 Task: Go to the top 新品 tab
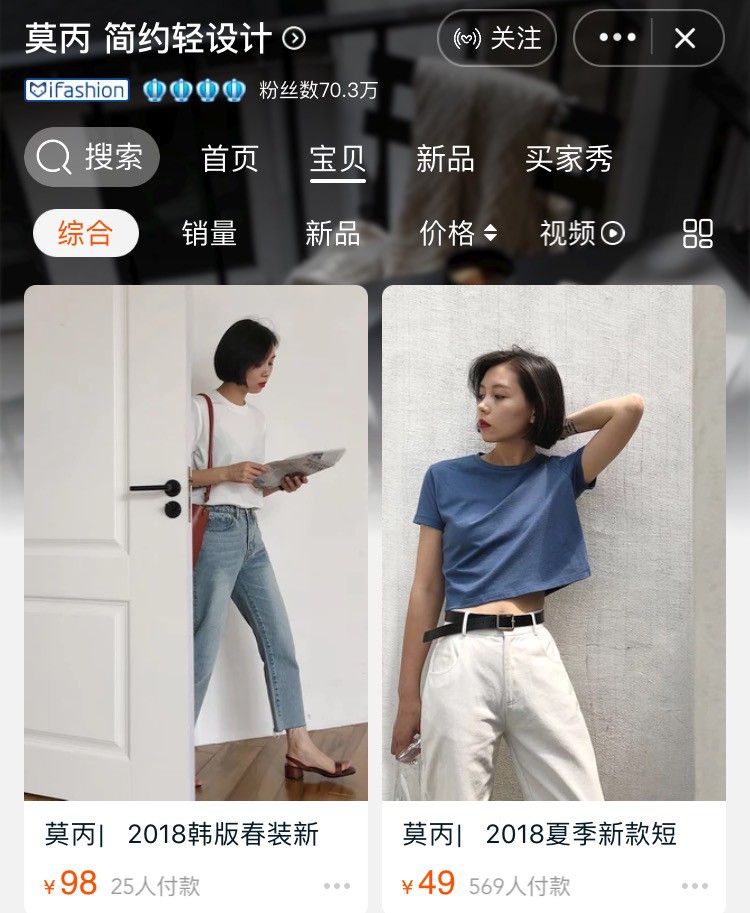[445, 158]
